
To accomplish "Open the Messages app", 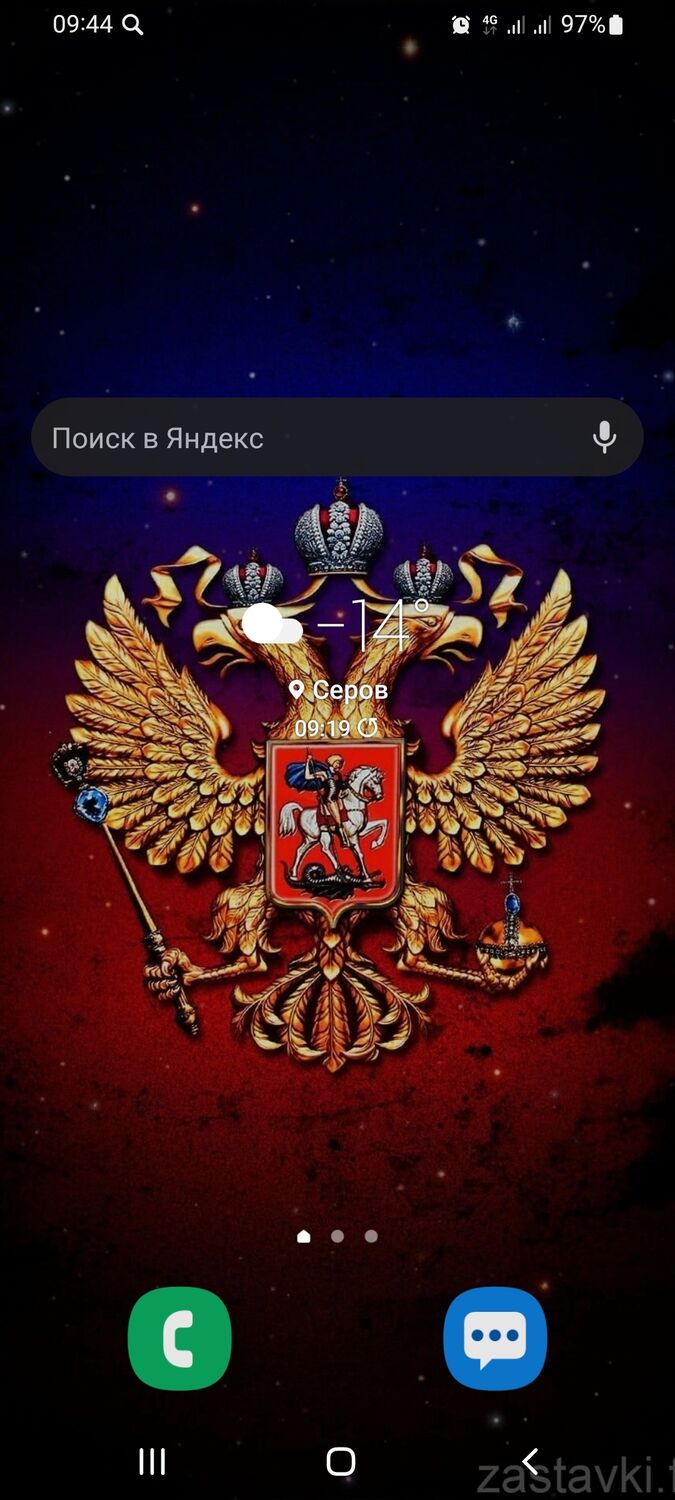I will tap(495, 1339).
